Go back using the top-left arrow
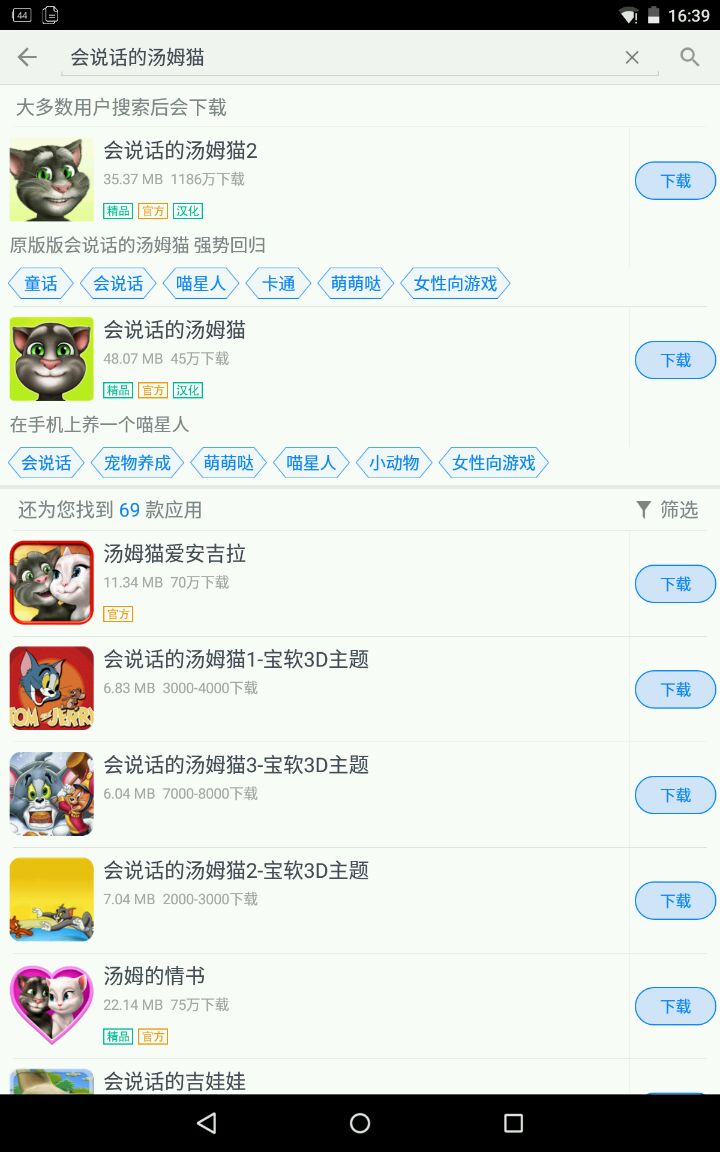The width and height of the screenshot is (720, 1152). point(27,57)
